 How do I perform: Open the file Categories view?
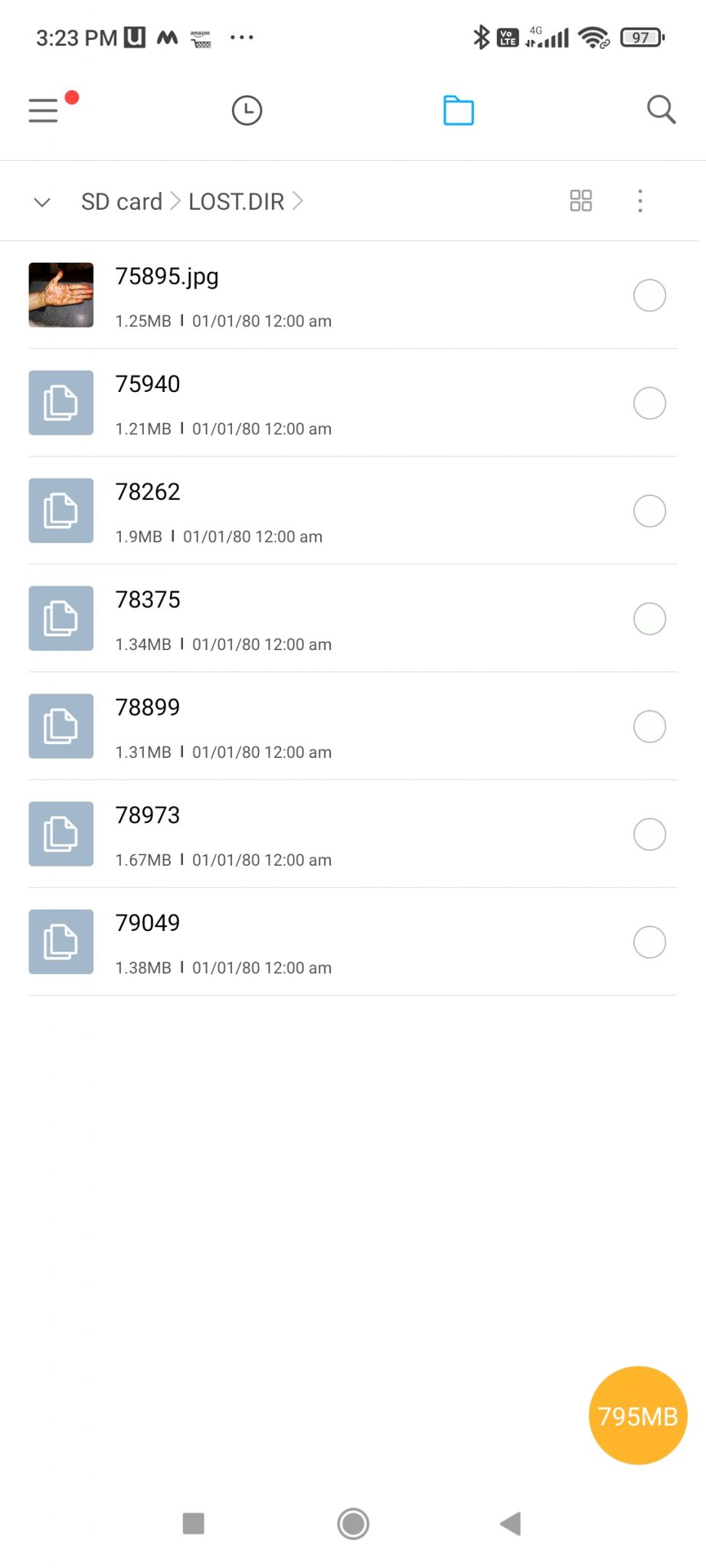[457, 110]
